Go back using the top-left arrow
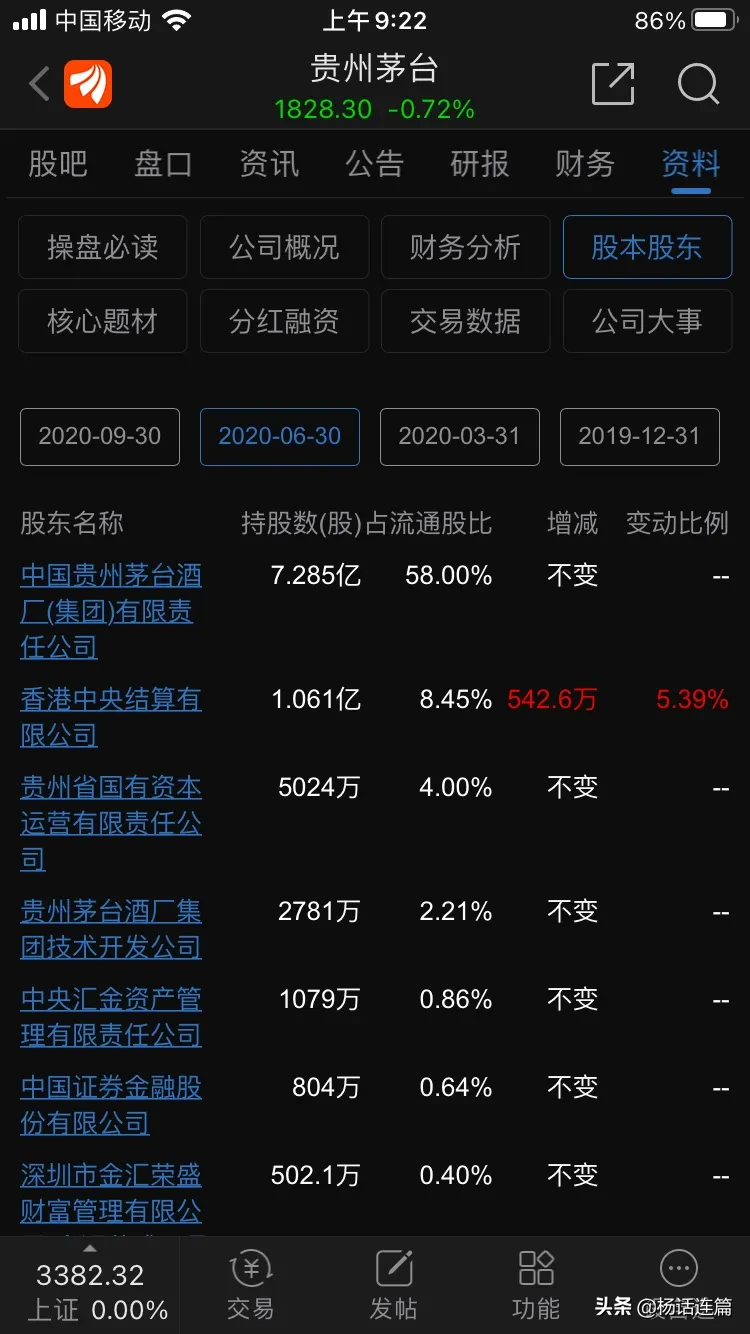 [x=40, y=84]
